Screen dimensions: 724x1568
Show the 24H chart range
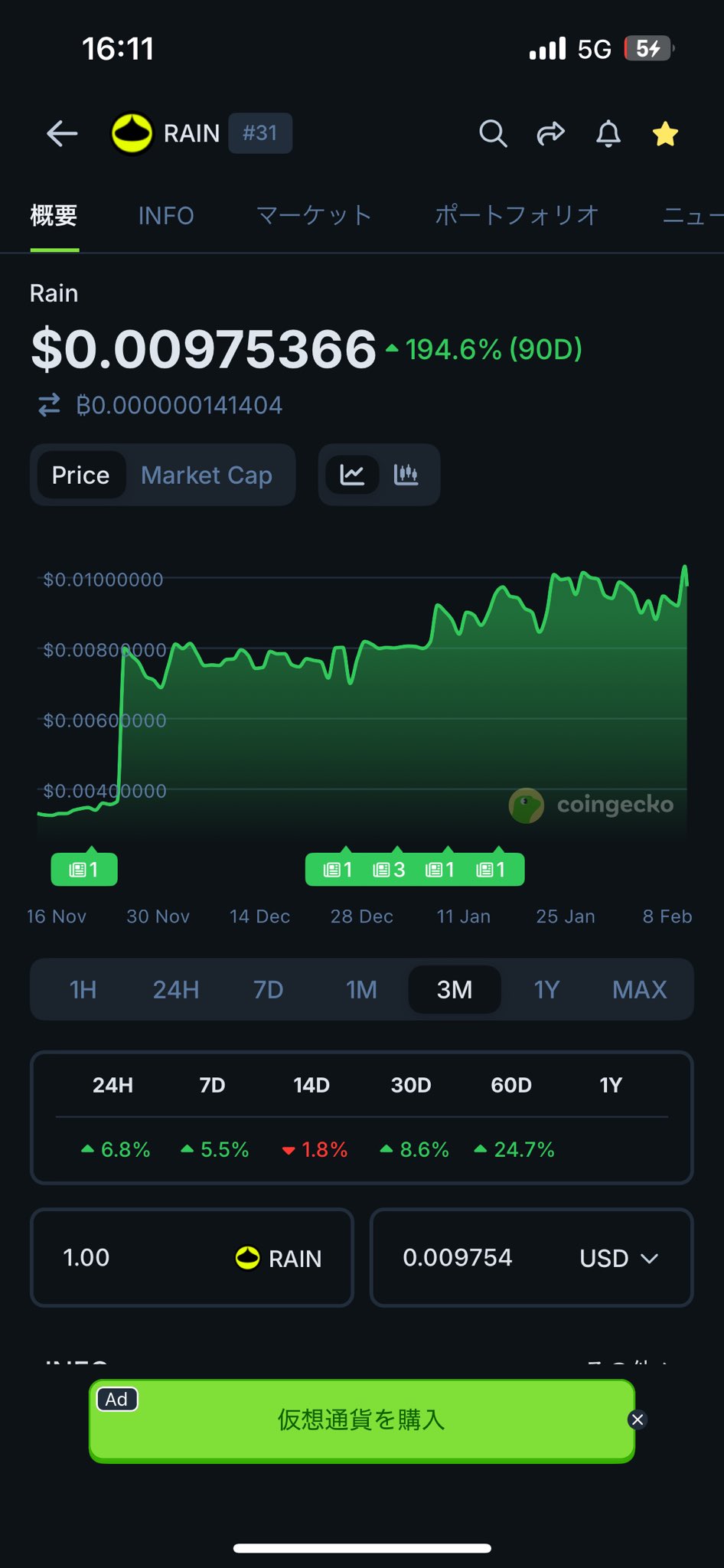point(175,990)
